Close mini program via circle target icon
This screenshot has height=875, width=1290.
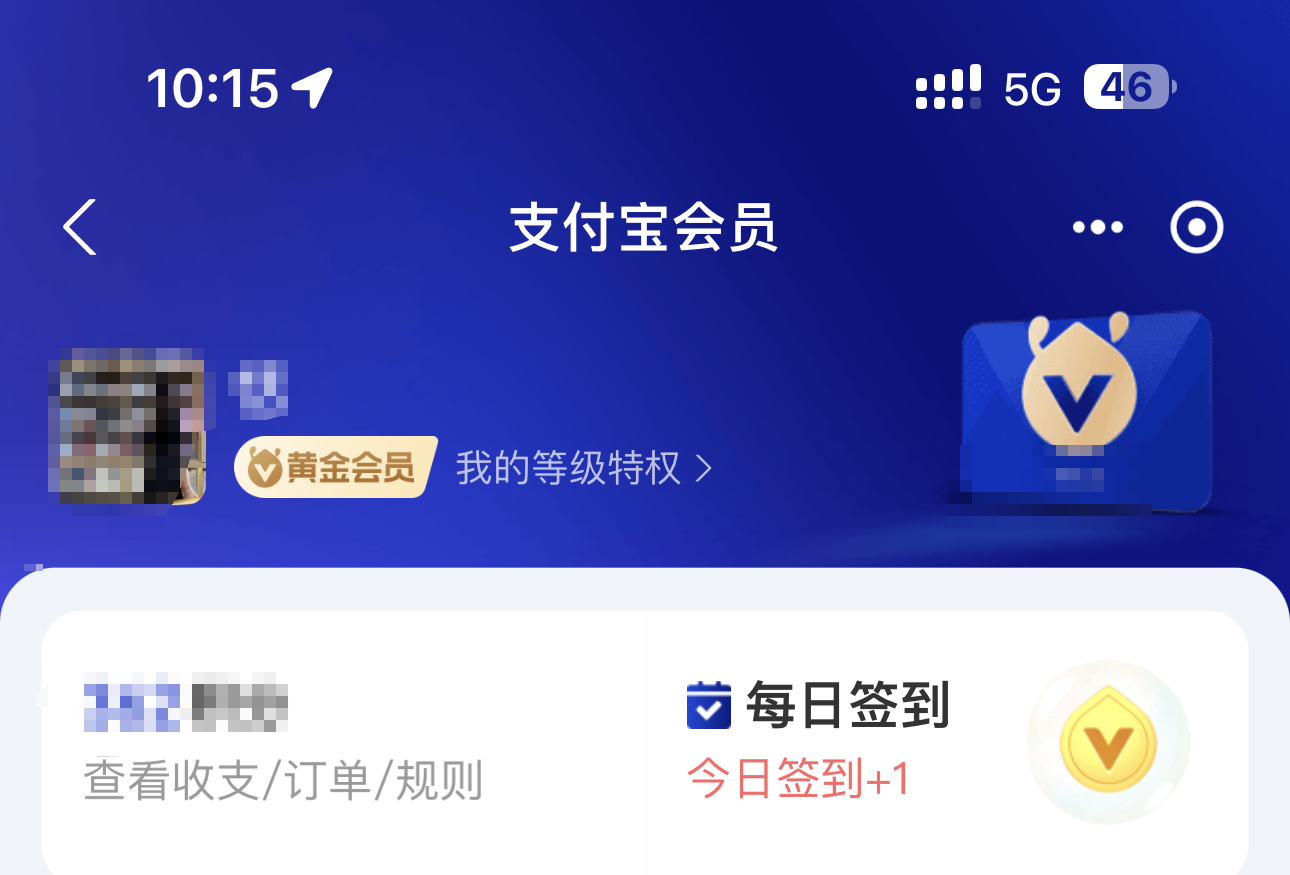[x=1196, y=228]
